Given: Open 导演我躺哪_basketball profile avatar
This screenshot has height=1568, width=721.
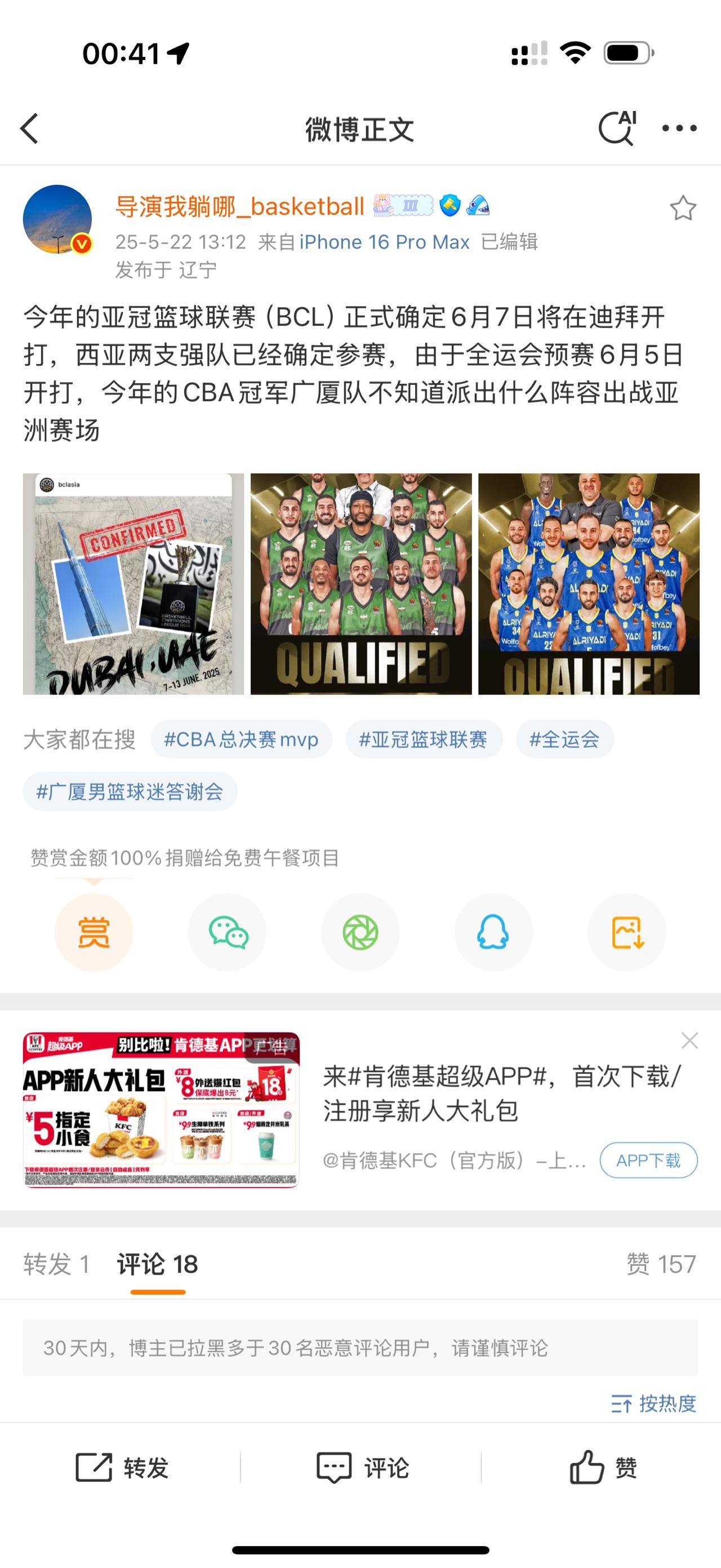Looking at the screenshot, I should pos(57,219).
